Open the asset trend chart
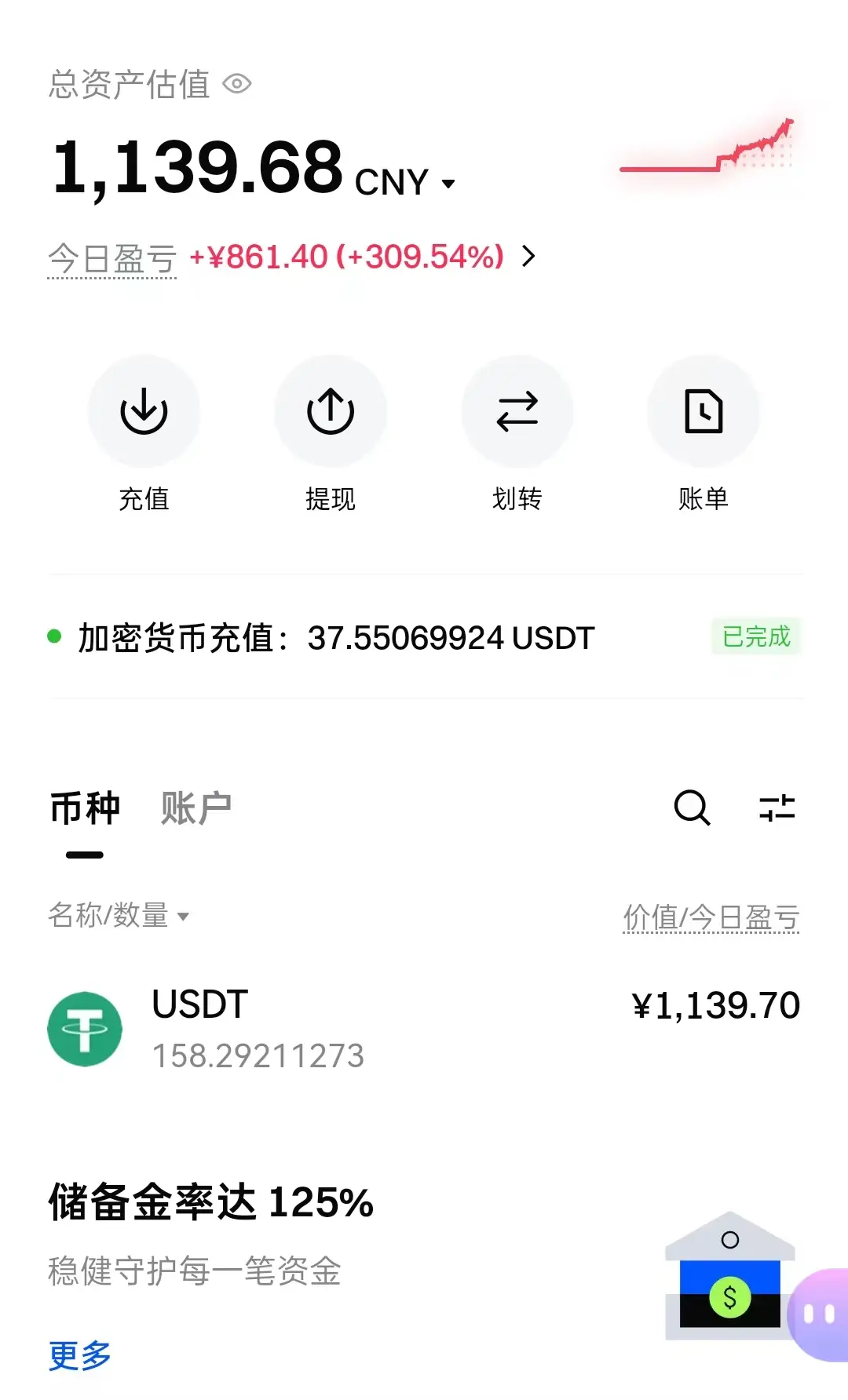The width and height of the screenshot is (848, 1400). click(707, 148)
